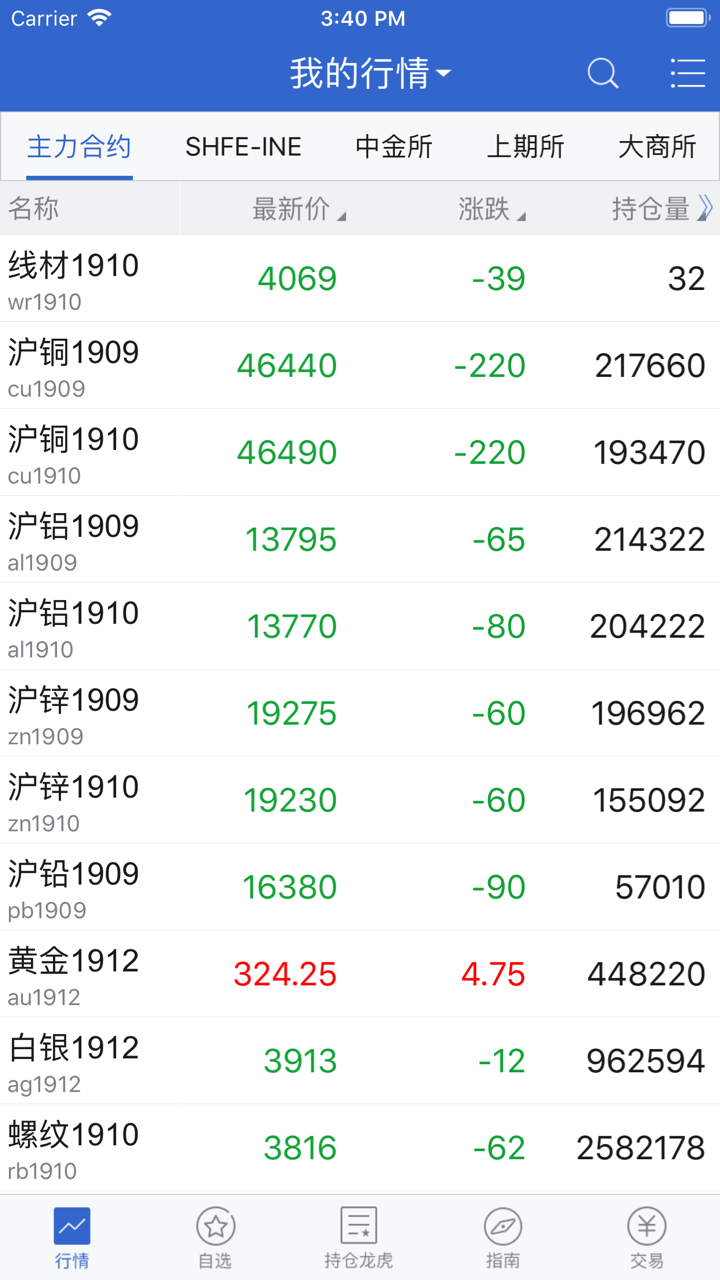
Task: Open the 线材1910 contract row
Action: [x=360, y=279]
